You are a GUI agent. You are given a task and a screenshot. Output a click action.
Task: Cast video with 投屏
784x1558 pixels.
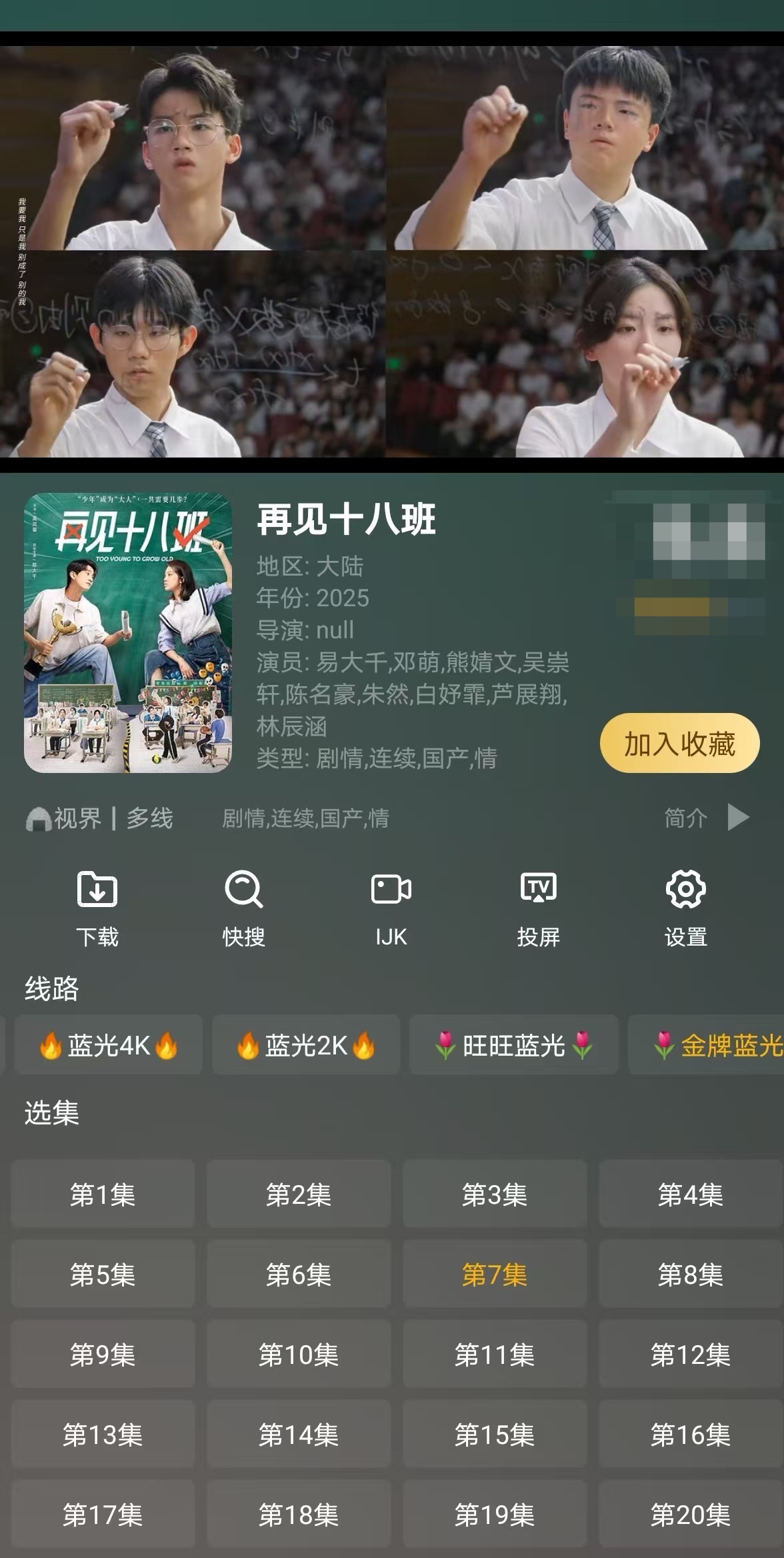coord(538,907)
